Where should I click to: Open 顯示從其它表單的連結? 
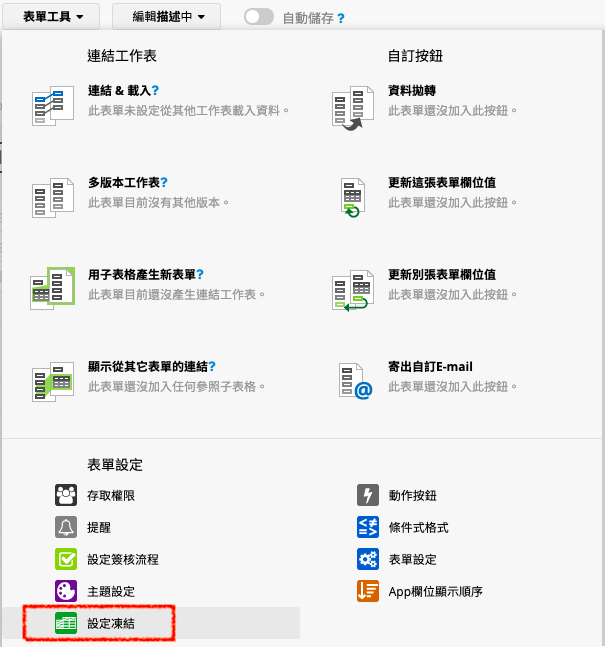(x=148, y=367)
